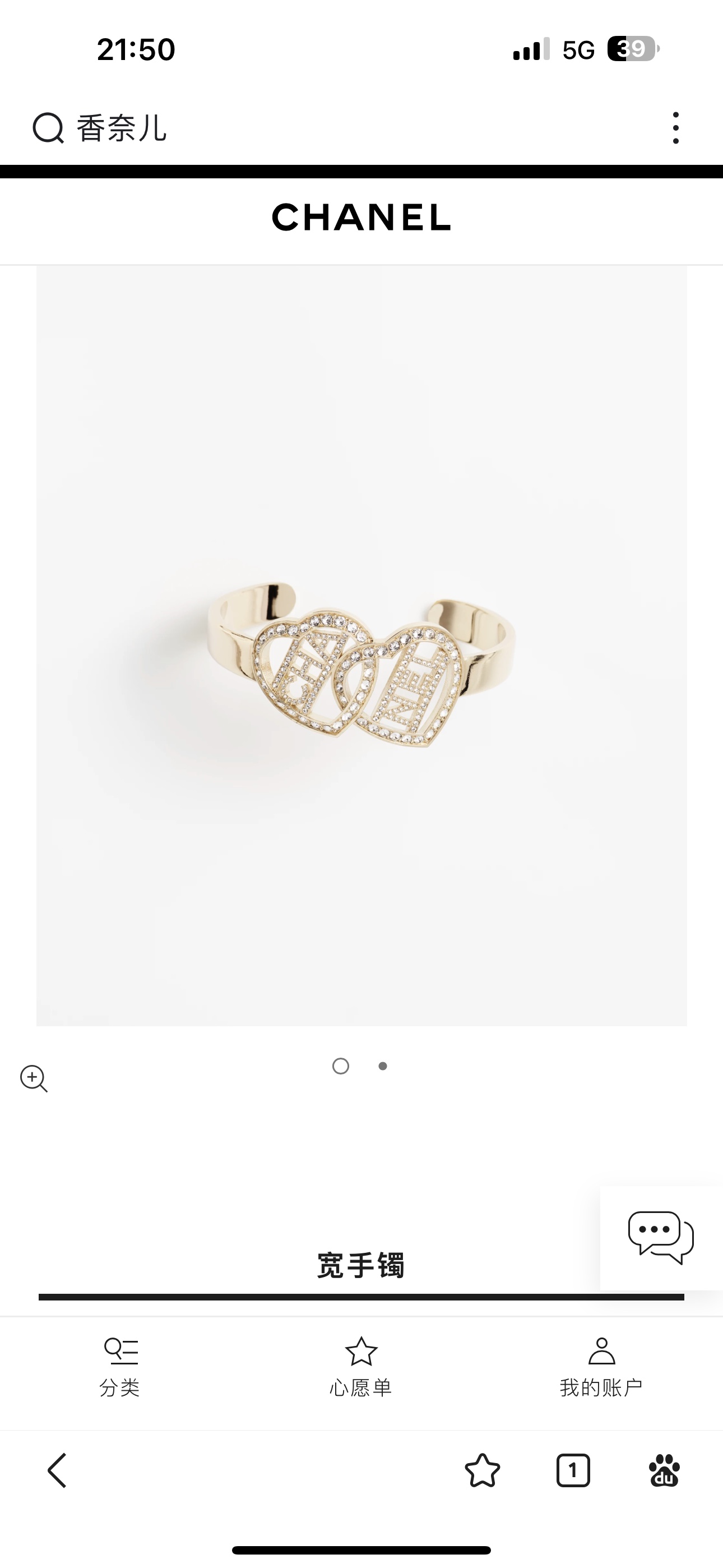The image size is (723, 1568).
Task: Switch to the second image dot
Action: (x=383, y=1066)
